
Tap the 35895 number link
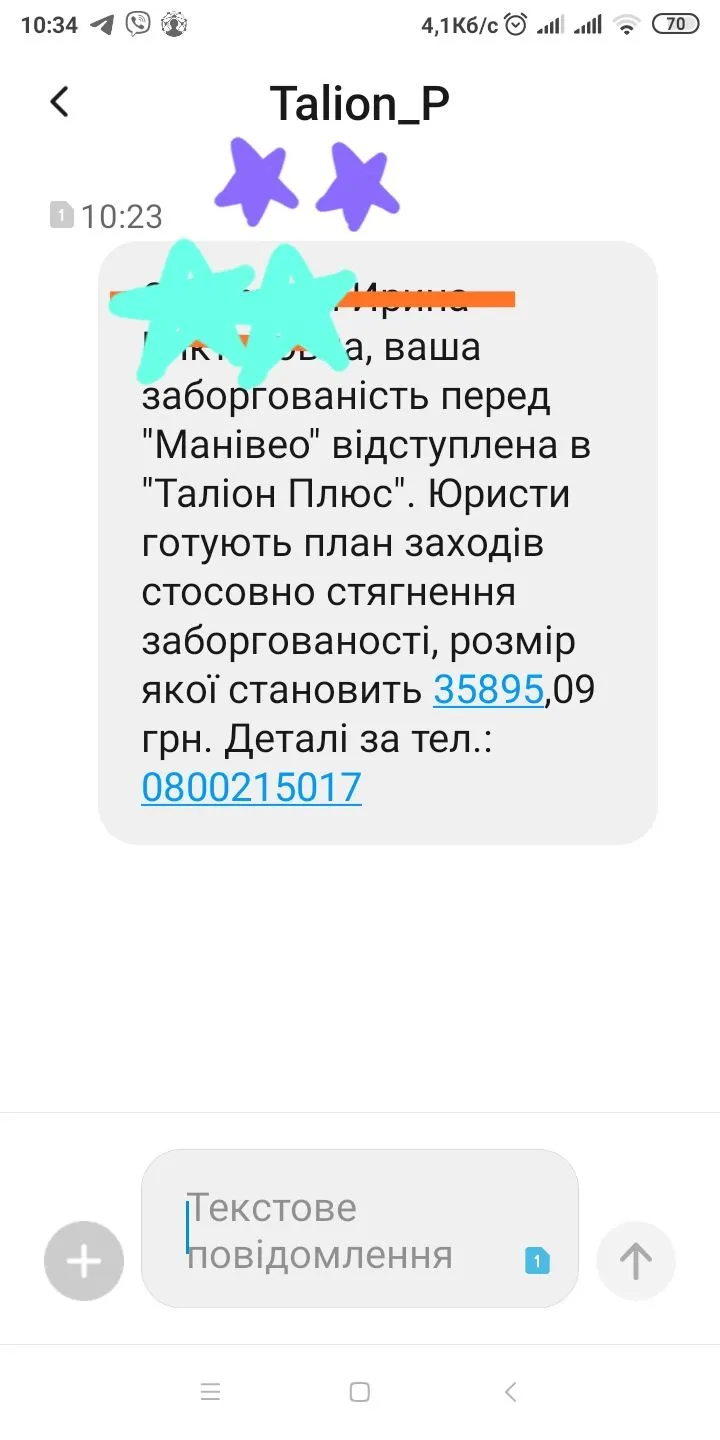click(488, 690)
